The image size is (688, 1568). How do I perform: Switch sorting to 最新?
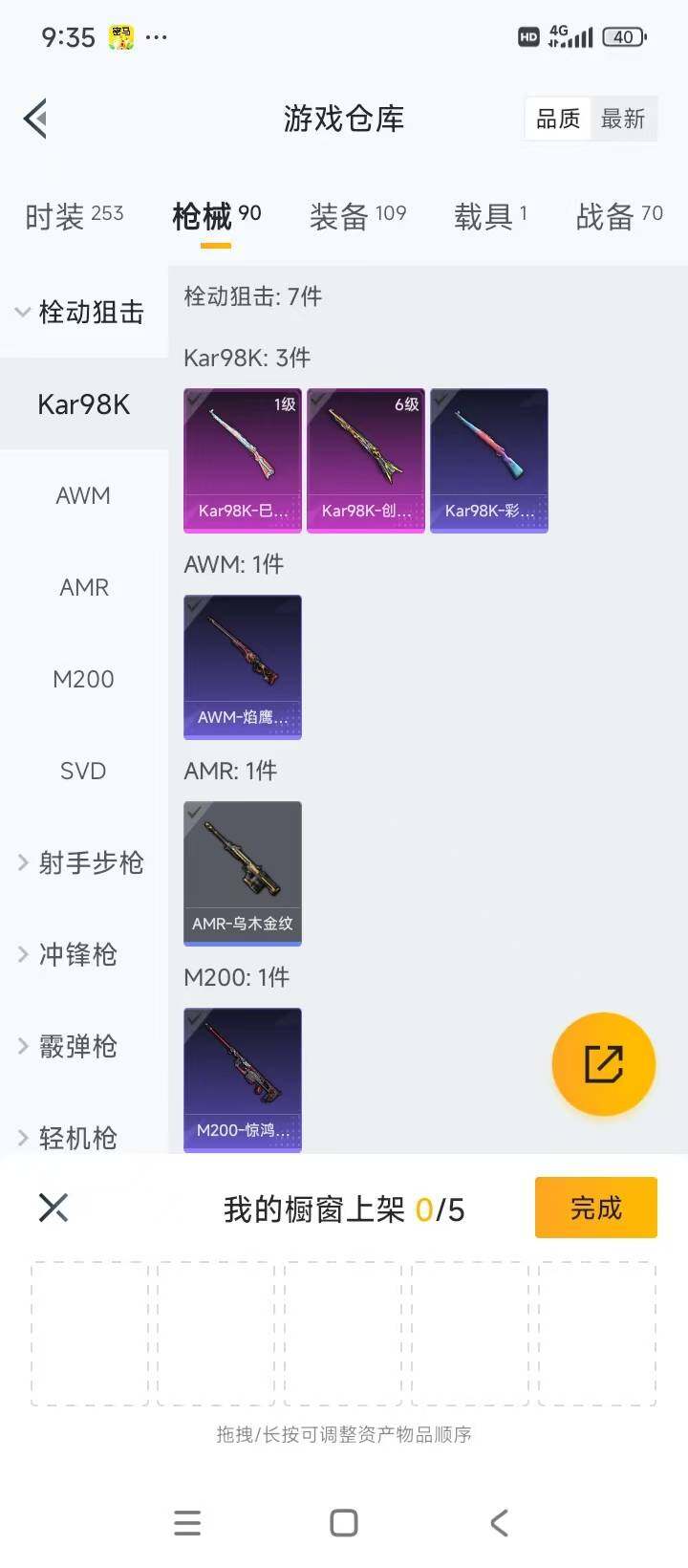pos(624,118)
